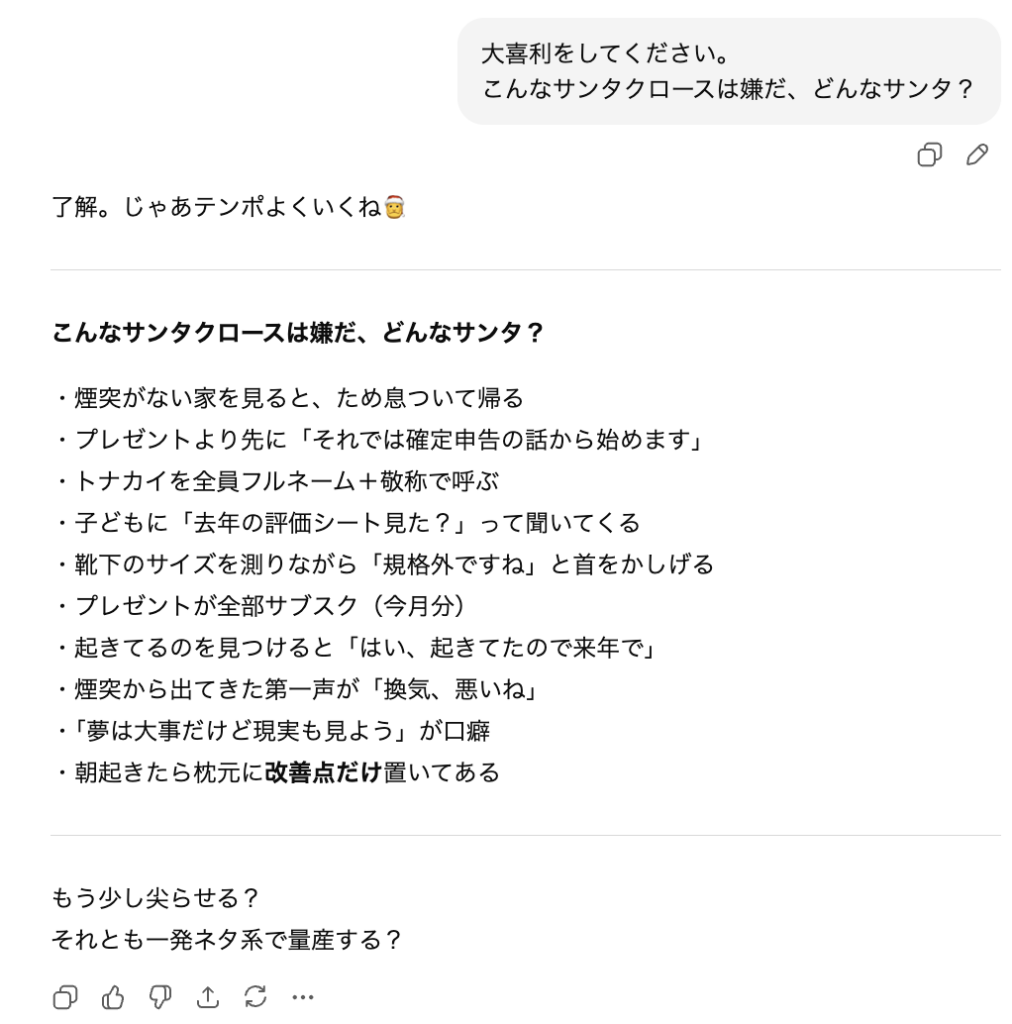This screenshot has height=1024, width=1012.
Task: Copy the assistant's Santa response
Action: coord(65,997)
